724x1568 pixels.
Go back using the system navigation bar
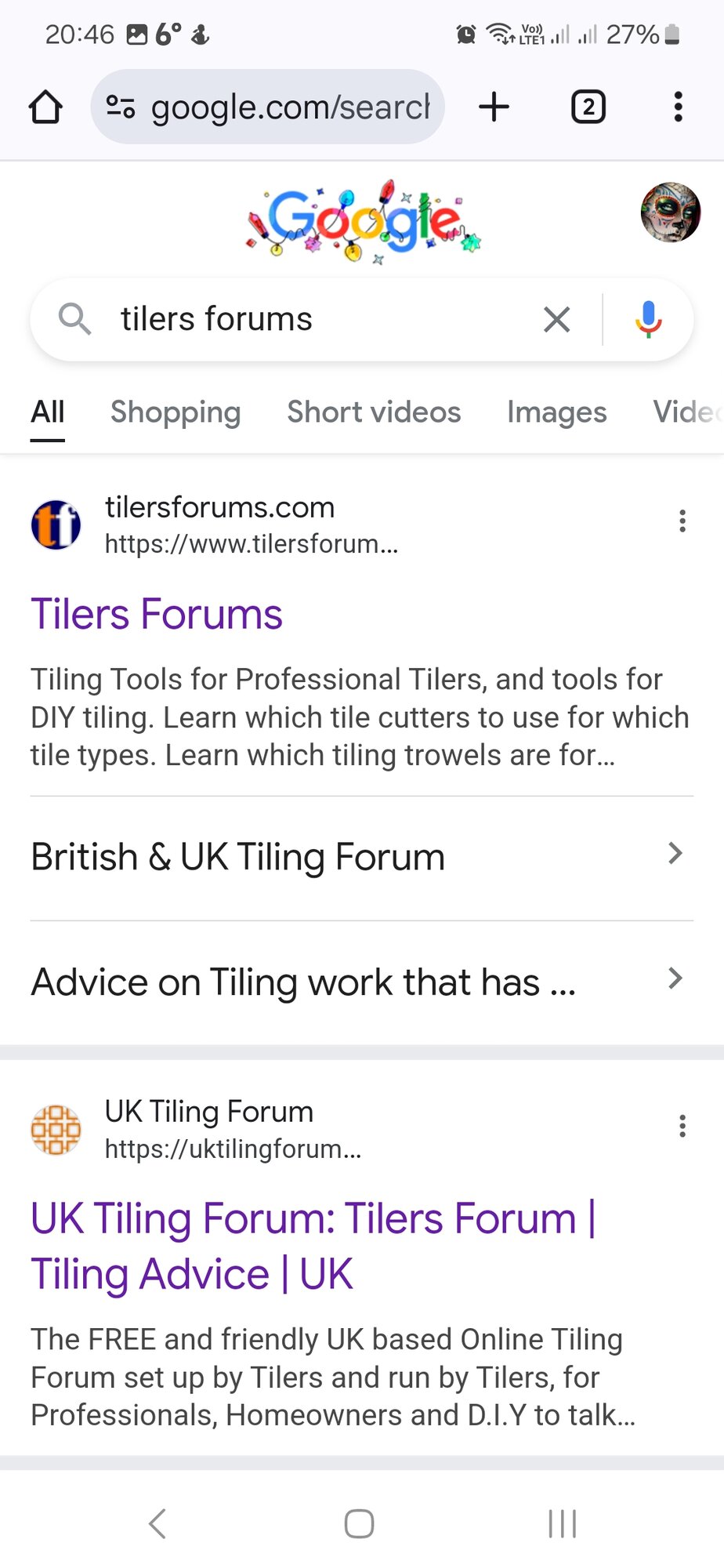point(157,1524)
